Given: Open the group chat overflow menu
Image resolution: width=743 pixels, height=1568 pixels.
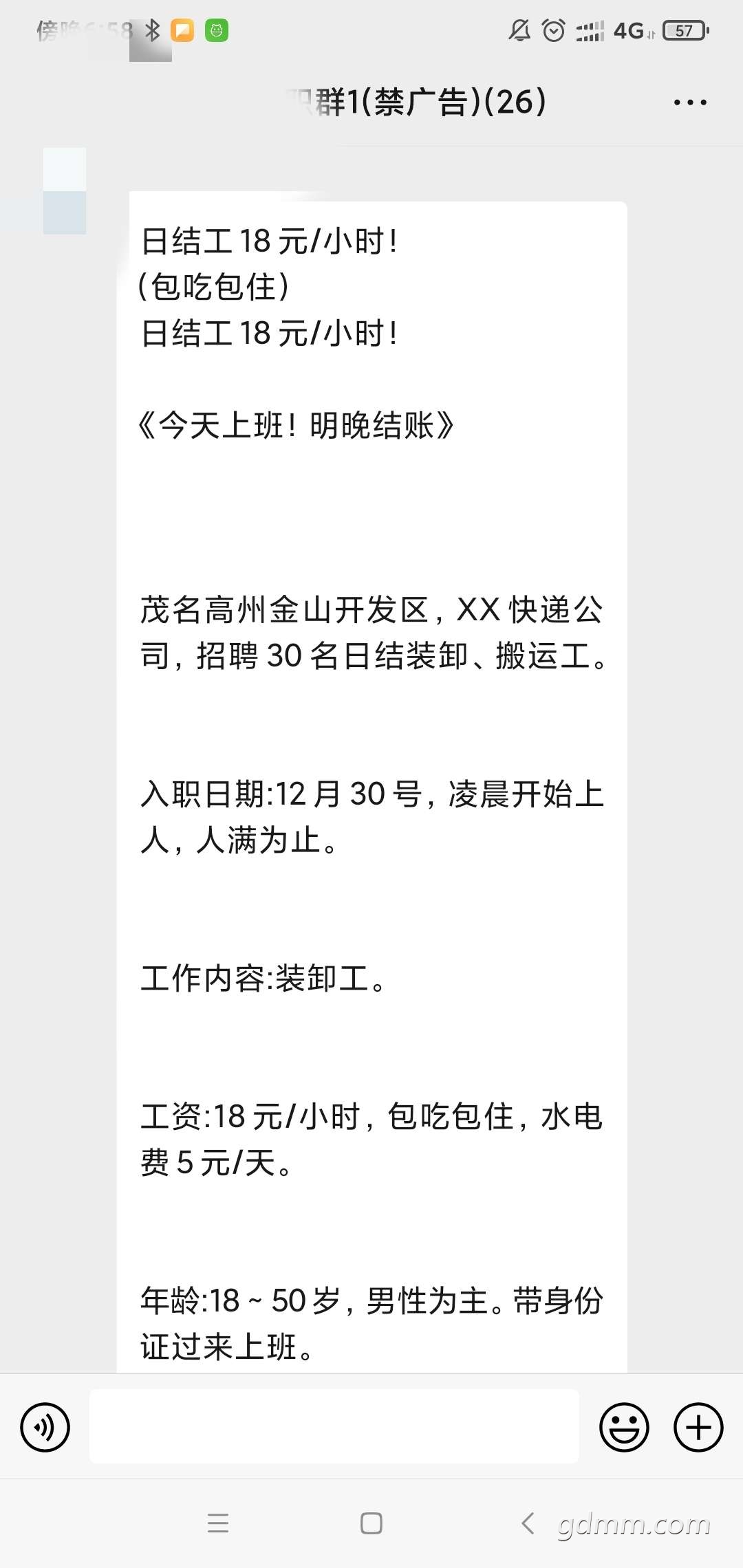Looking at the screenshot, I should [690, 102].
